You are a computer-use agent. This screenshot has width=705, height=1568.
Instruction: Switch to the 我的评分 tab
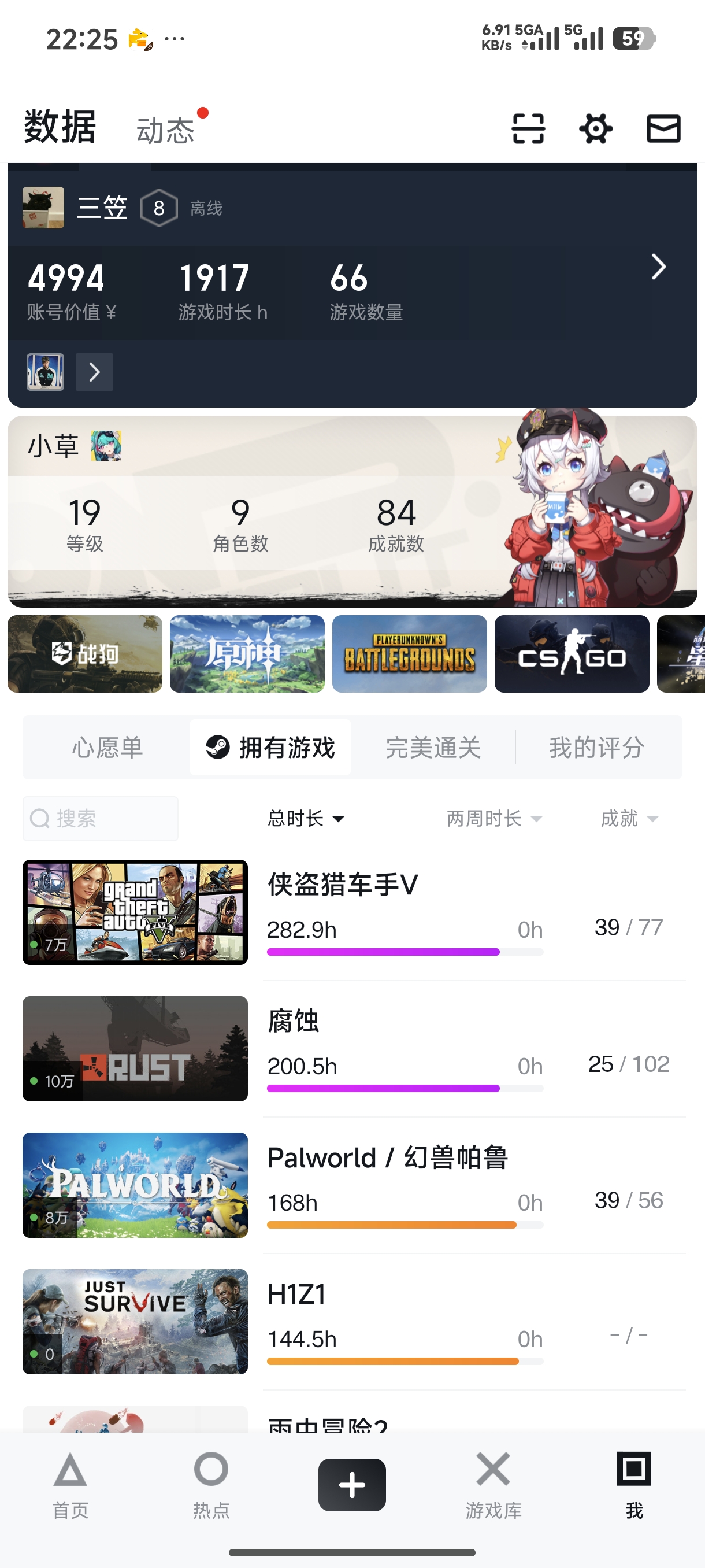(x=596, y=747)
